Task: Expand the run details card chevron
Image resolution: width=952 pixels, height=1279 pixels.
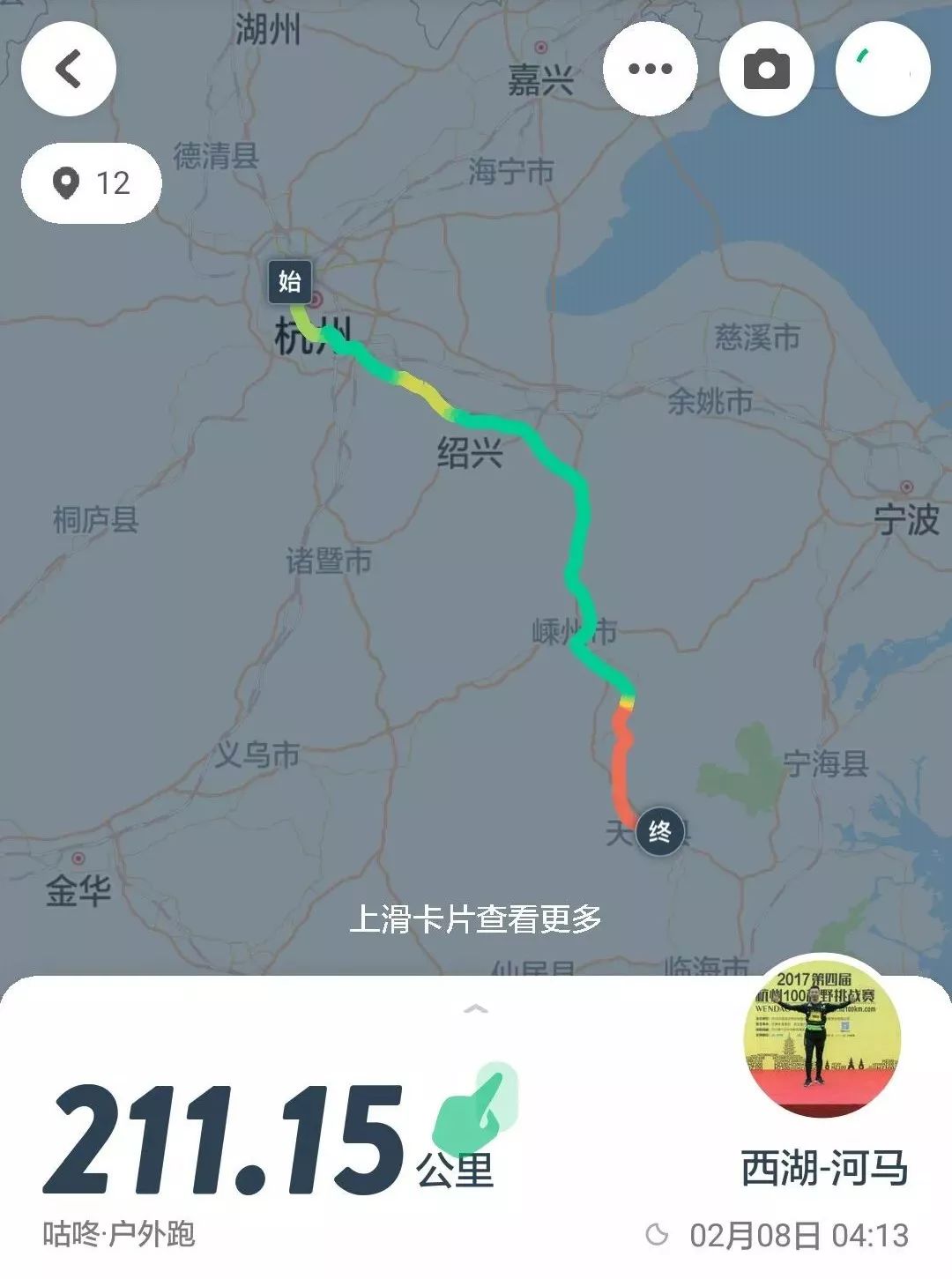Action: (x=475, y=1008)
